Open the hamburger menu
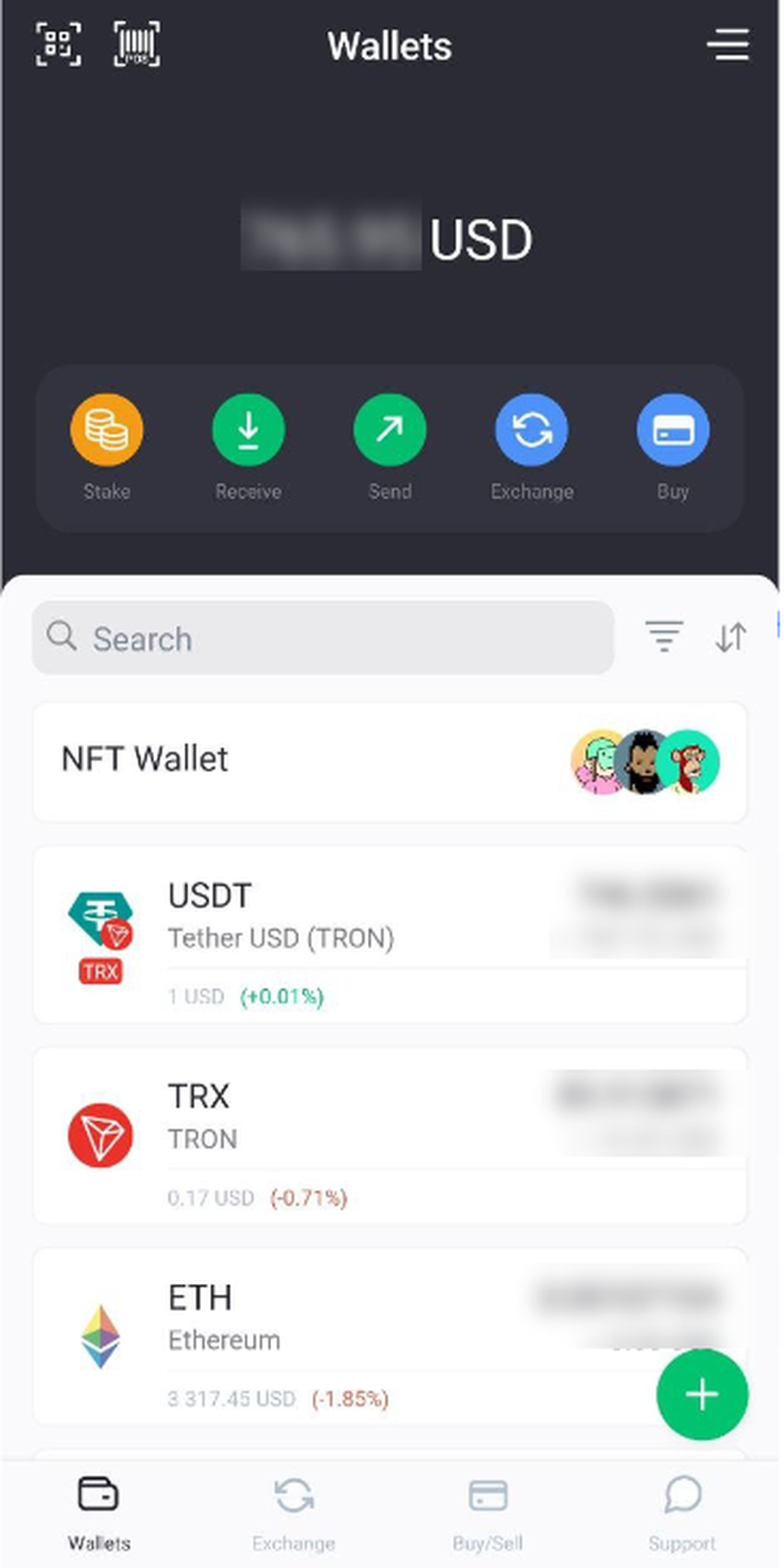This screenshot has height=1568, width=784. click(x=728, y=44)
